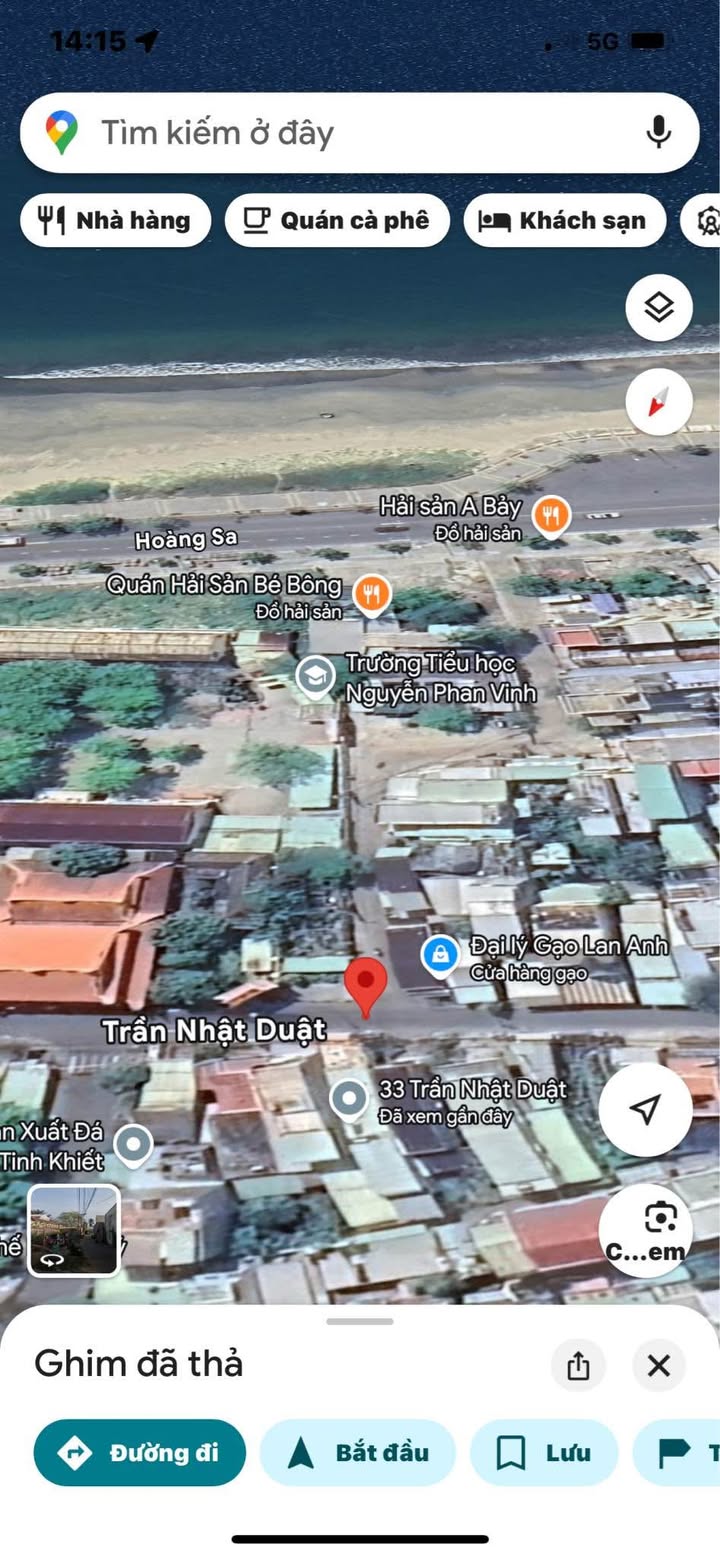This screenshot has width=720, height=1557.
Task: Tap Bắt đầu to start navigation
Action: [x=358, y=1452]
